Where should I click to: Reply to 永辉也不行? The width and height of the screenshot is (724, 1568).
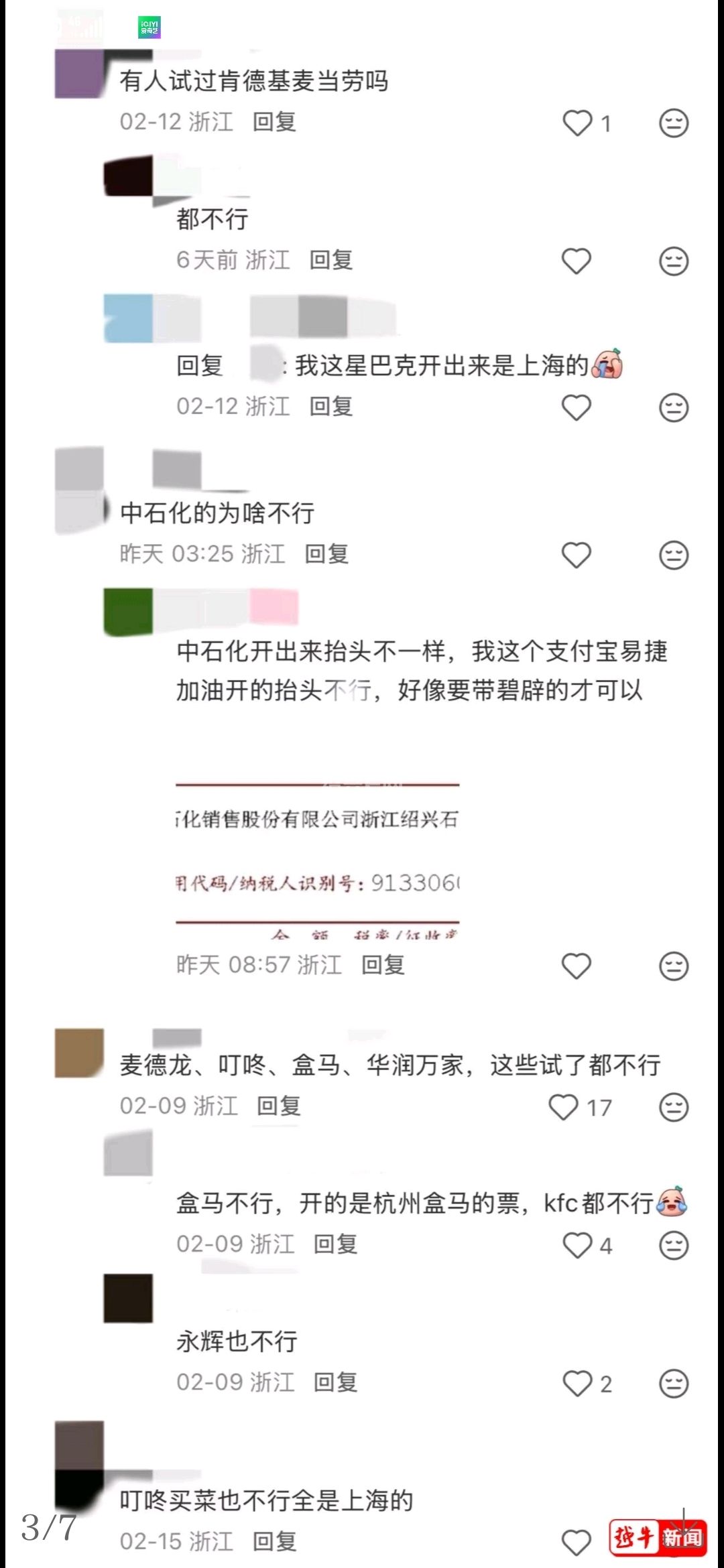335,1382
